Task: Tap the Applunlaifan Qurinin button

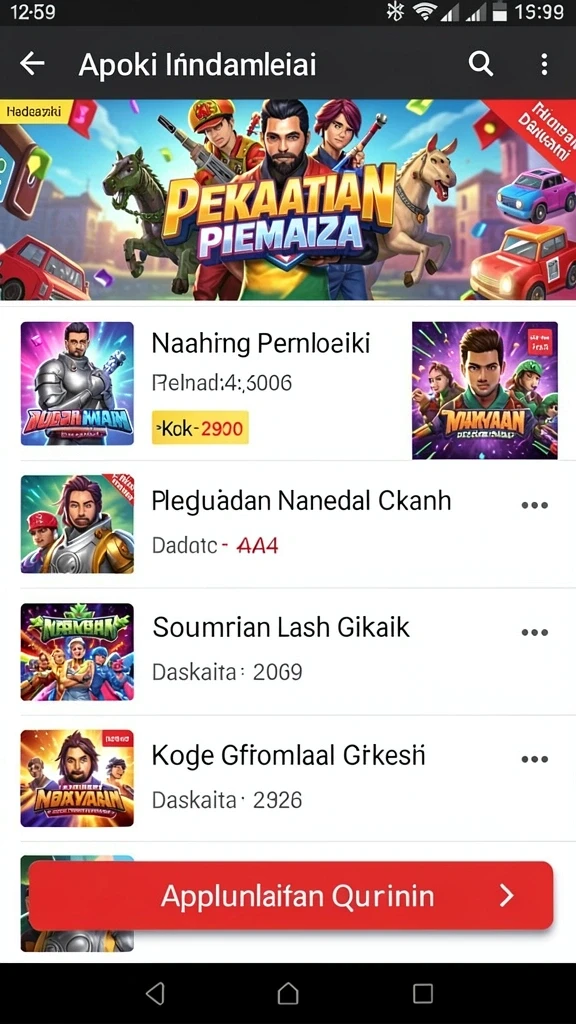Action: (291, 896)
